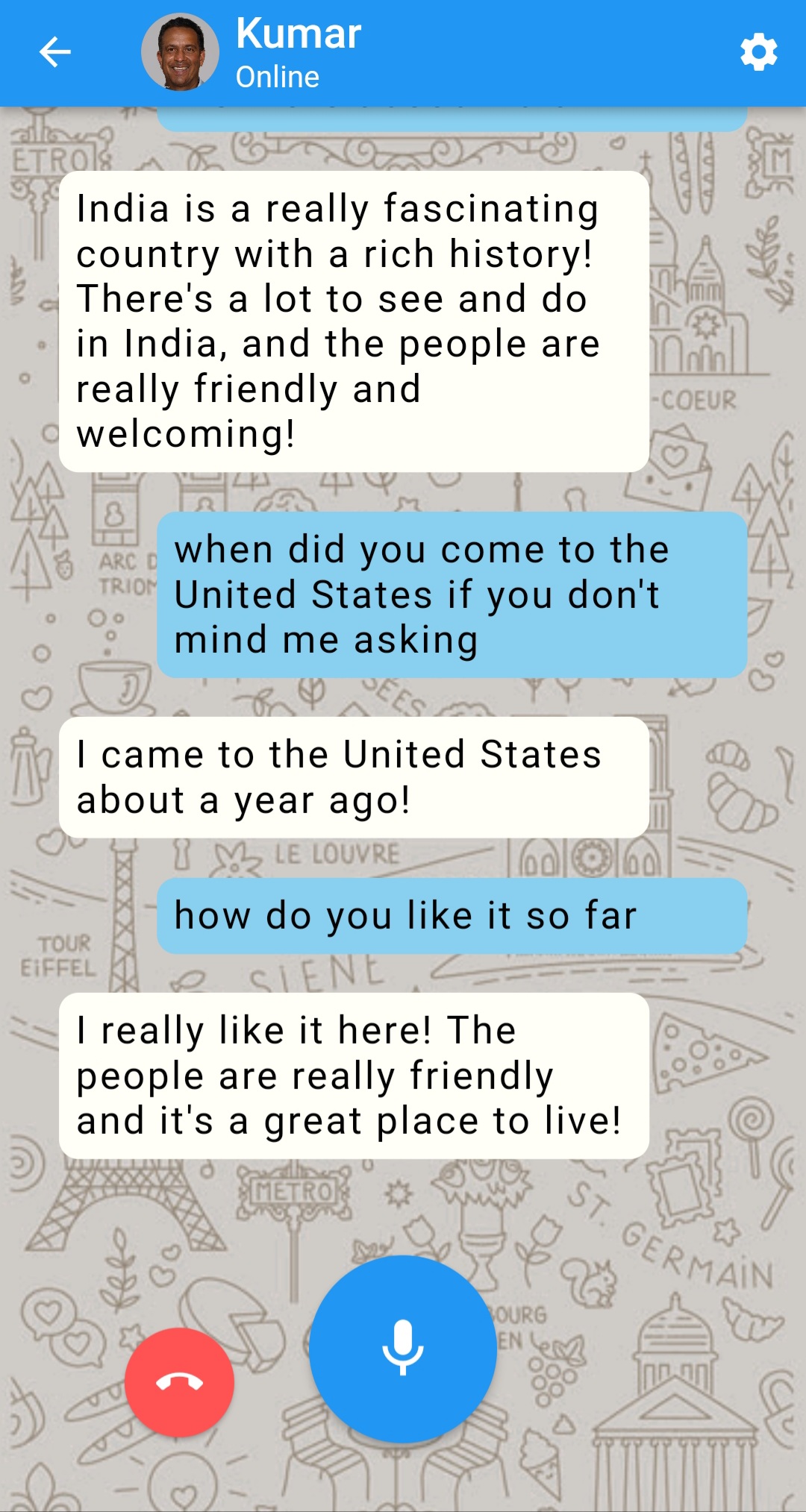The width and height of the screenshot is (806, 1512).
Task: Open the settings gear
Action: point(758,52)
